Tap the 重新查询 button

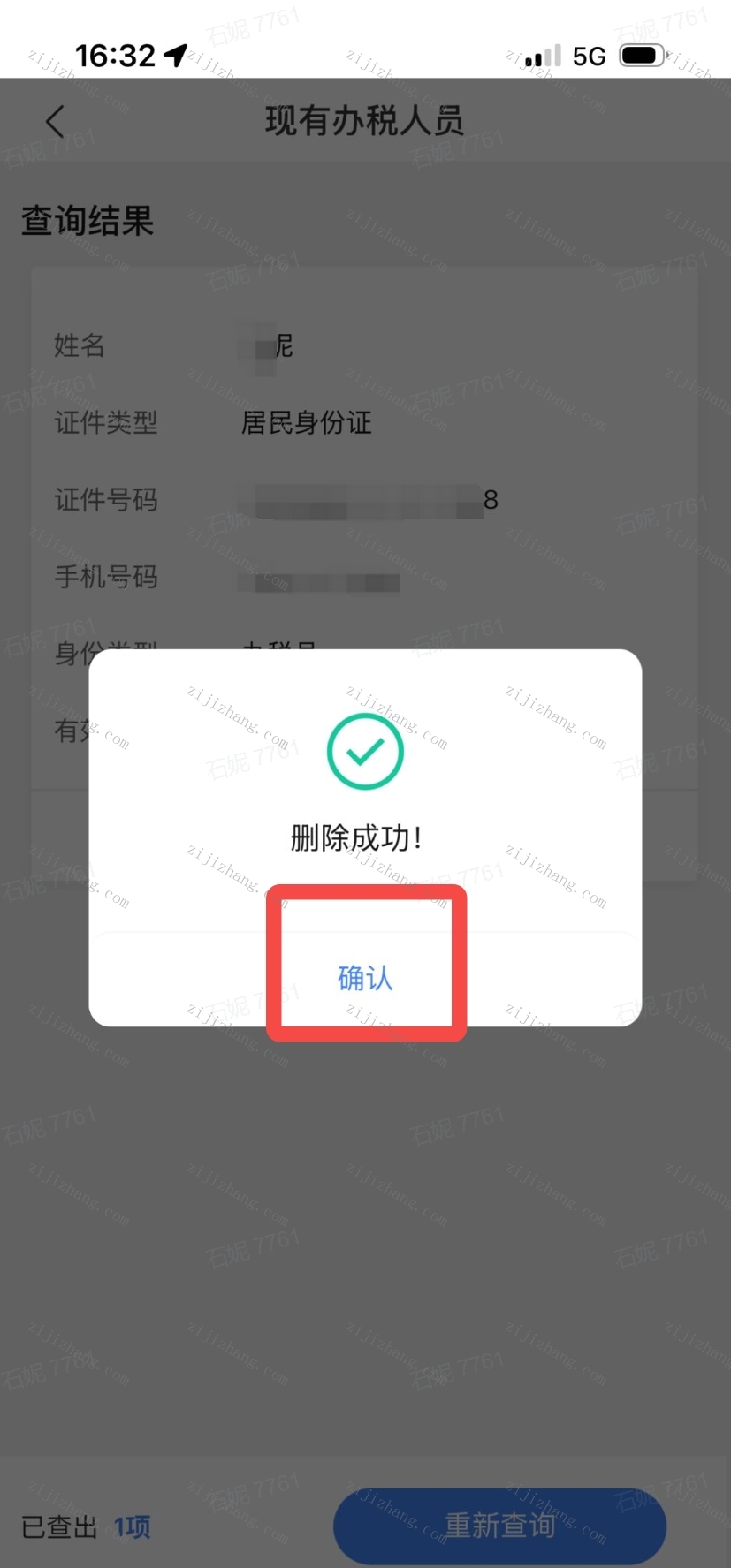click(499, 1526)
